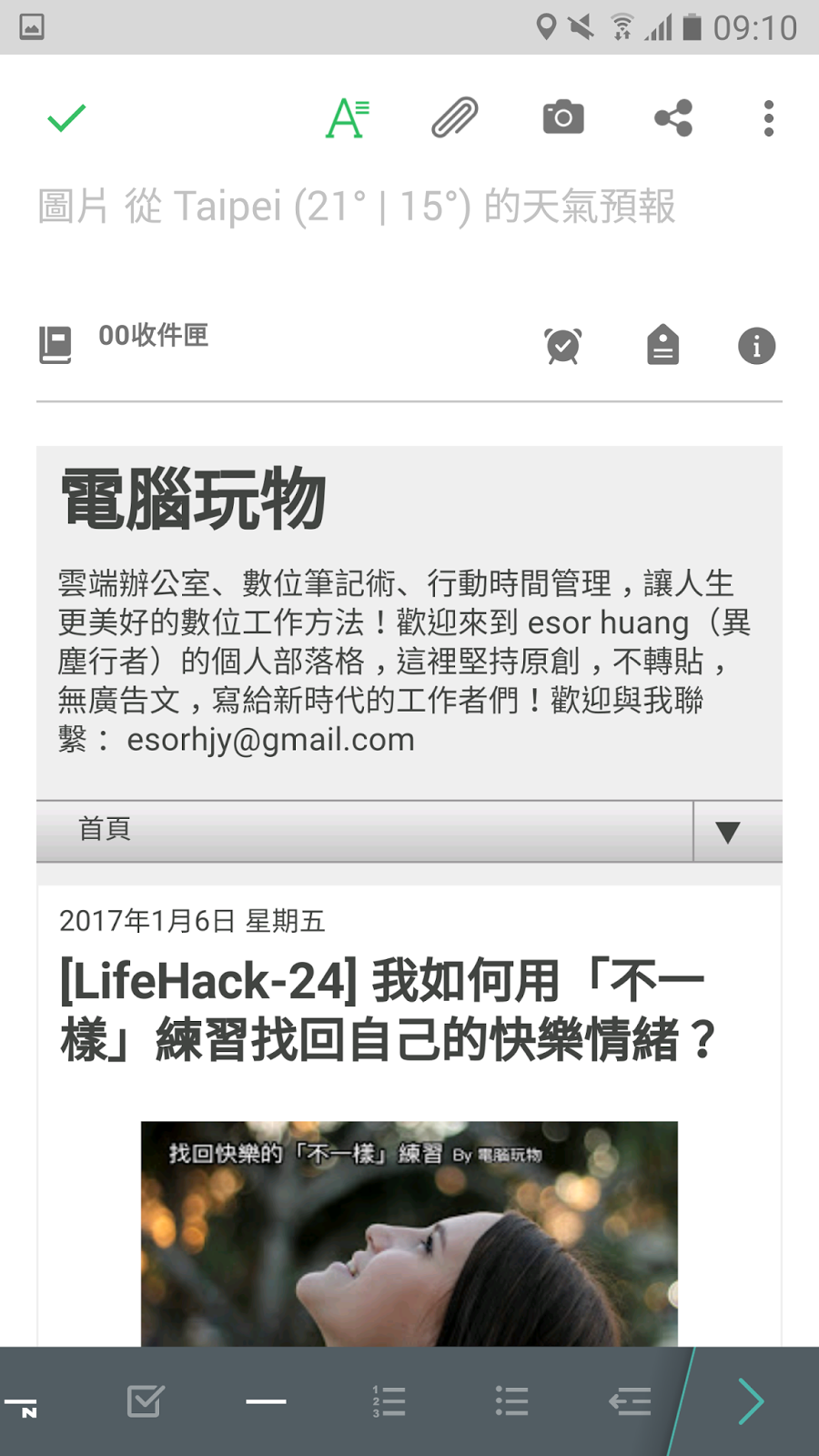
Task: Start a bulleted list
Action: coord(512,1401)
